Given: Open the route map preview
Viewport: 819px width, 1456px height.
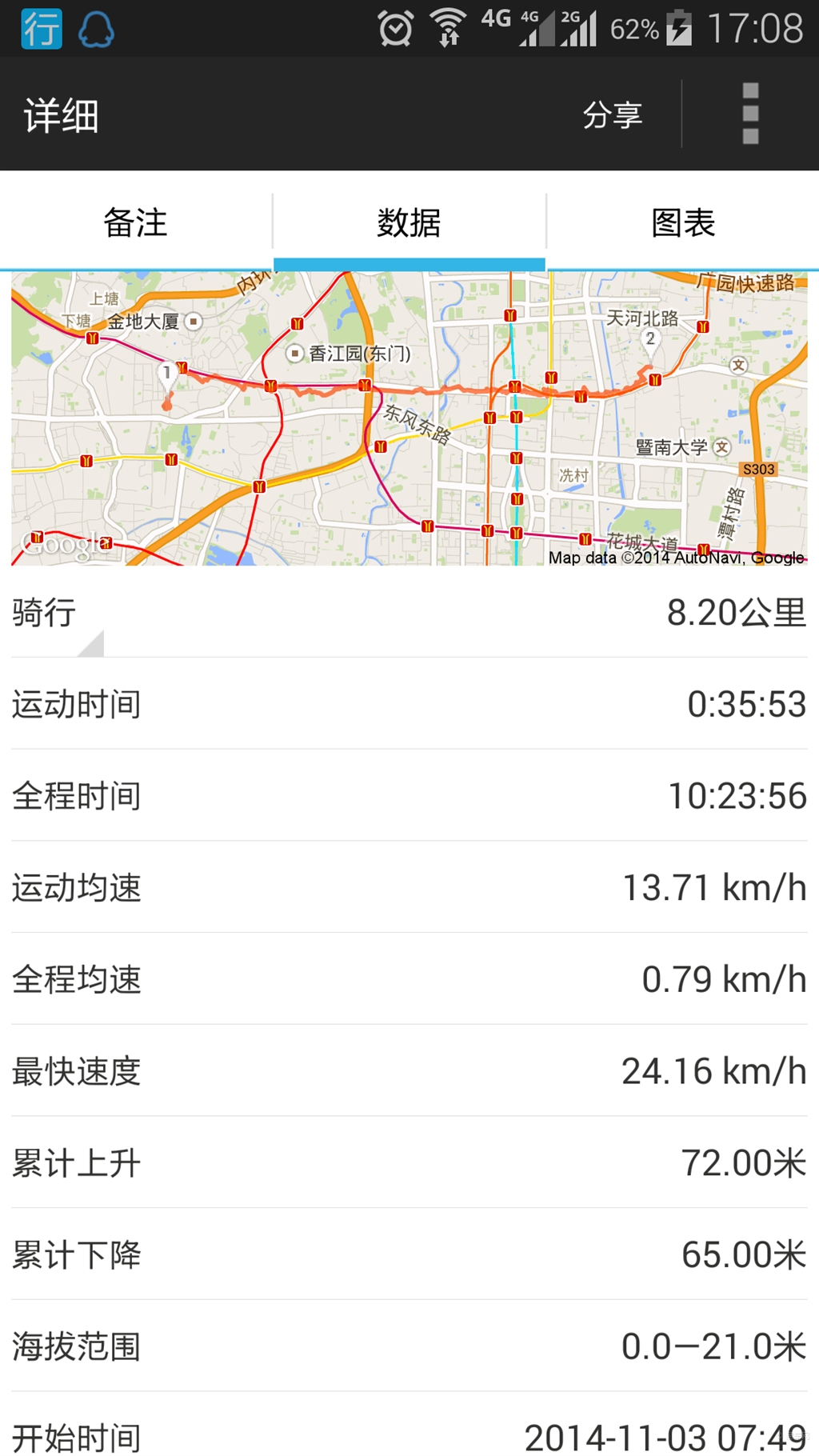Looking at the screenshot, I should [x=409, y=418].
